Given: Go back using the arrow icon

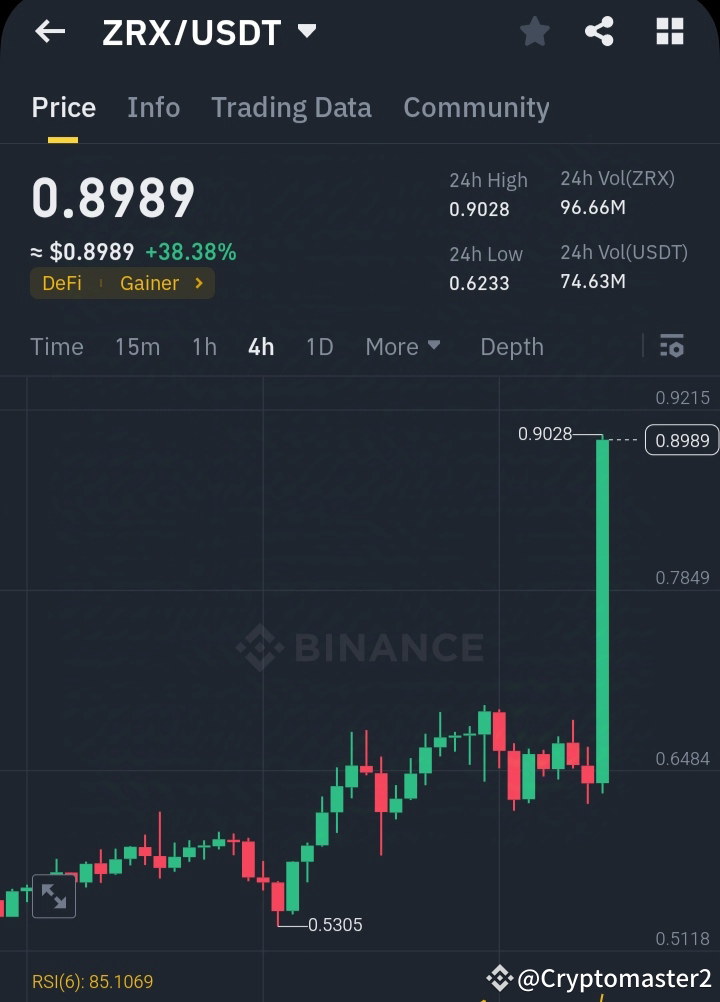Looking at the screenshot, I should (48, 31).
